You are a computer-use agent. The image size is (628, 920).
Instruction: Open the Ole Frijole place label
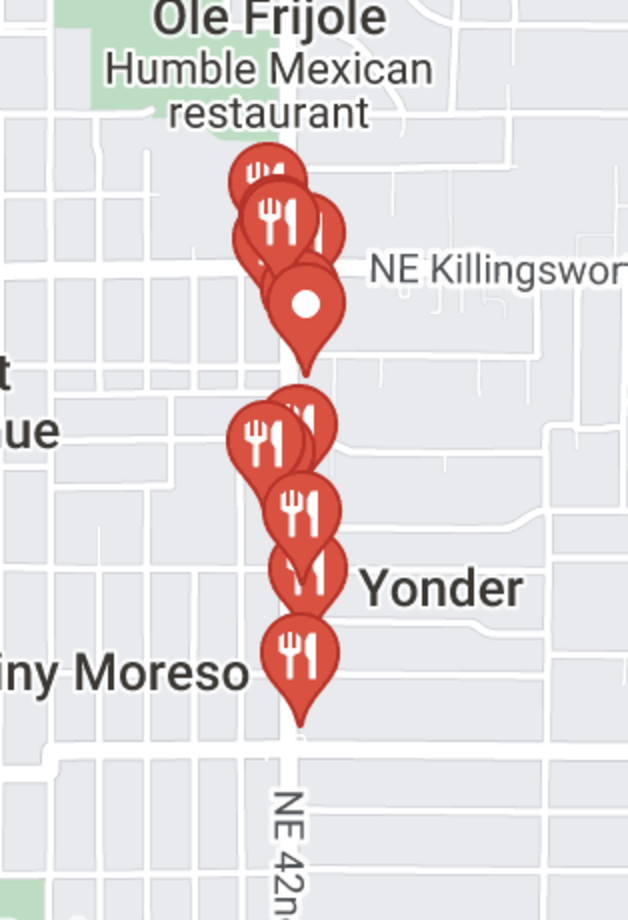(269, 20)
